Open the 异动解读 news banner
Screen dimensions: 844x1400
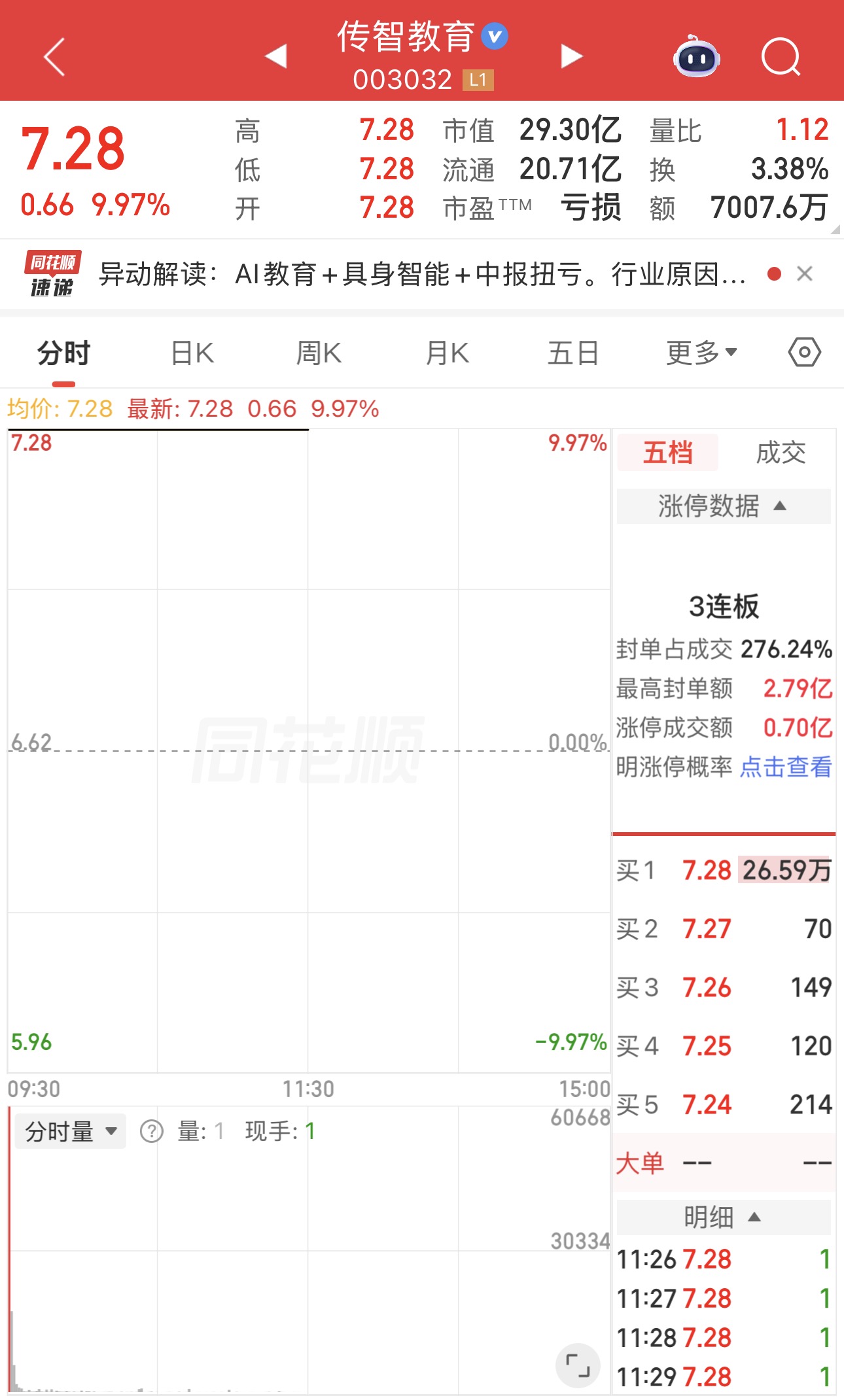[x=422, y=274]
